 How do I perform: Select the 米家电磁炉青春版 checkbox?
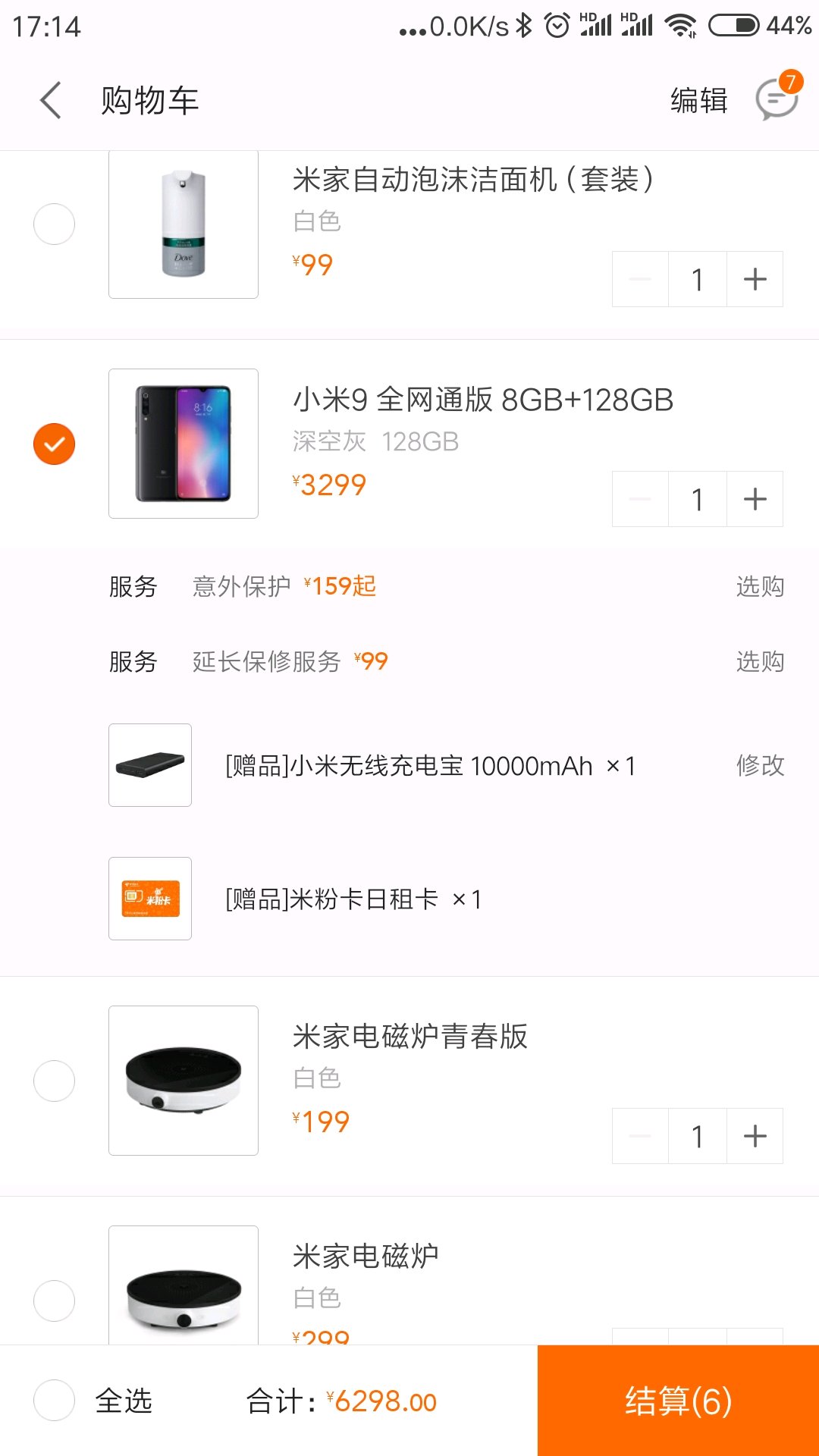click(55, 1081)
